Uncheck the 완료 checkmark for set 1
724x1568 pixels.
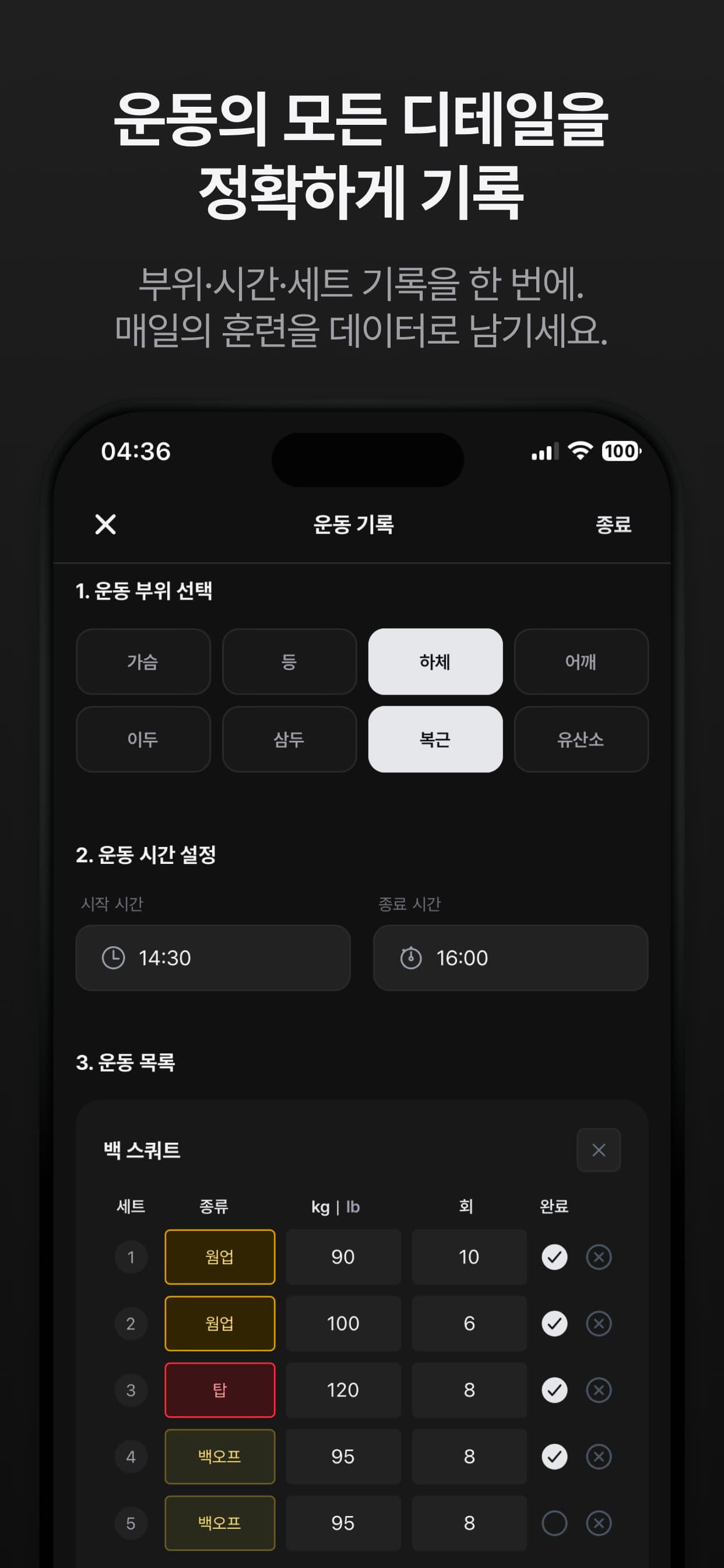pos(554,1256)
